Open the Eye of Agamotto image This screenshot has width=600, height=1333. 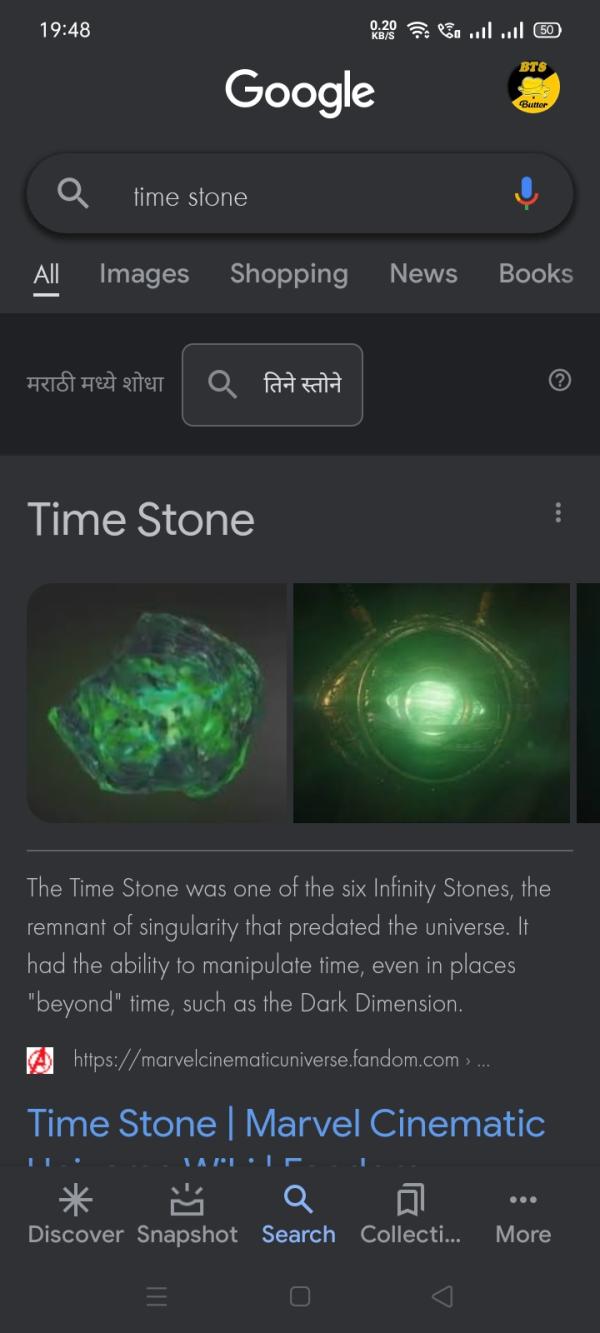coord(431,703)
